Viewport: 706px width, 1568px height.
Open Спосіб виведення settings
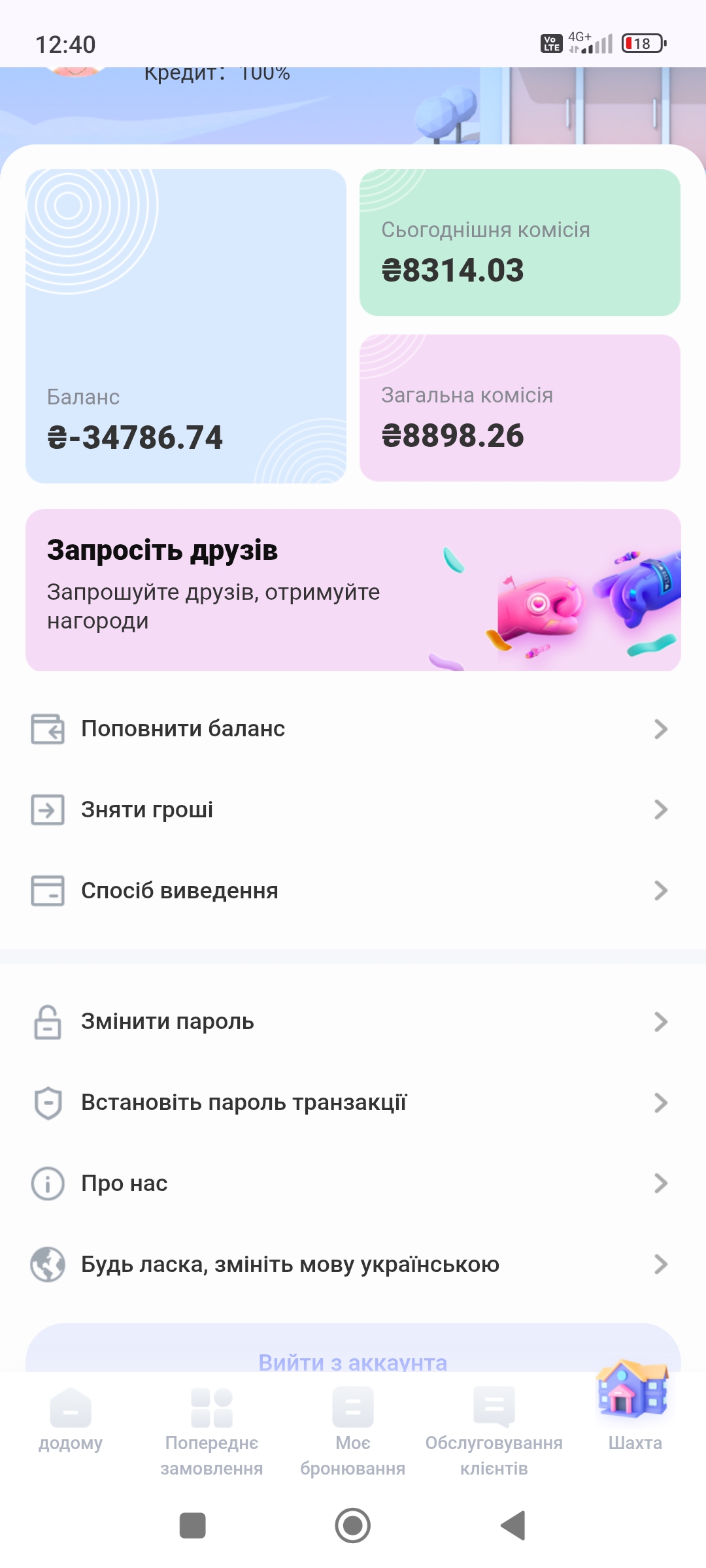(353, 890)
